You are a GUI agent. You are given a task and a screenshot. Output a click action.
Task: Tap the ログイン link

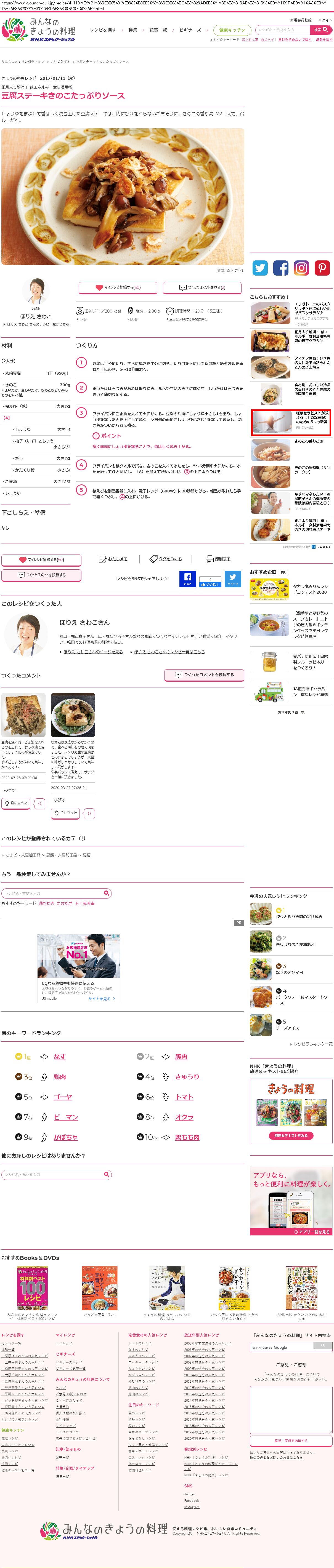[x=325, y=20]
